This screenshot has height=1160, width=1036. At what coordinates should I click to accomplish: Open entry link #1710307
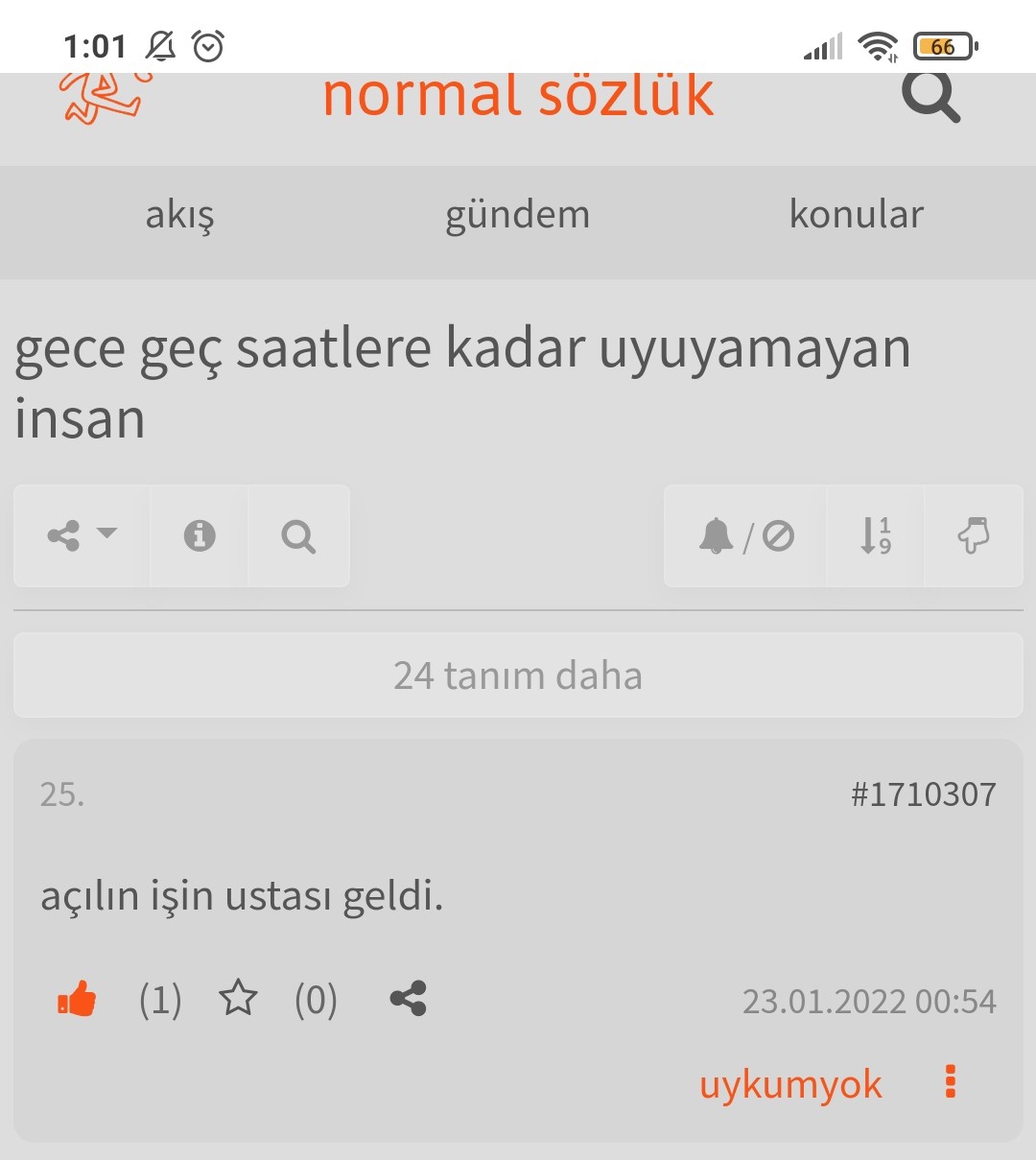923,794
